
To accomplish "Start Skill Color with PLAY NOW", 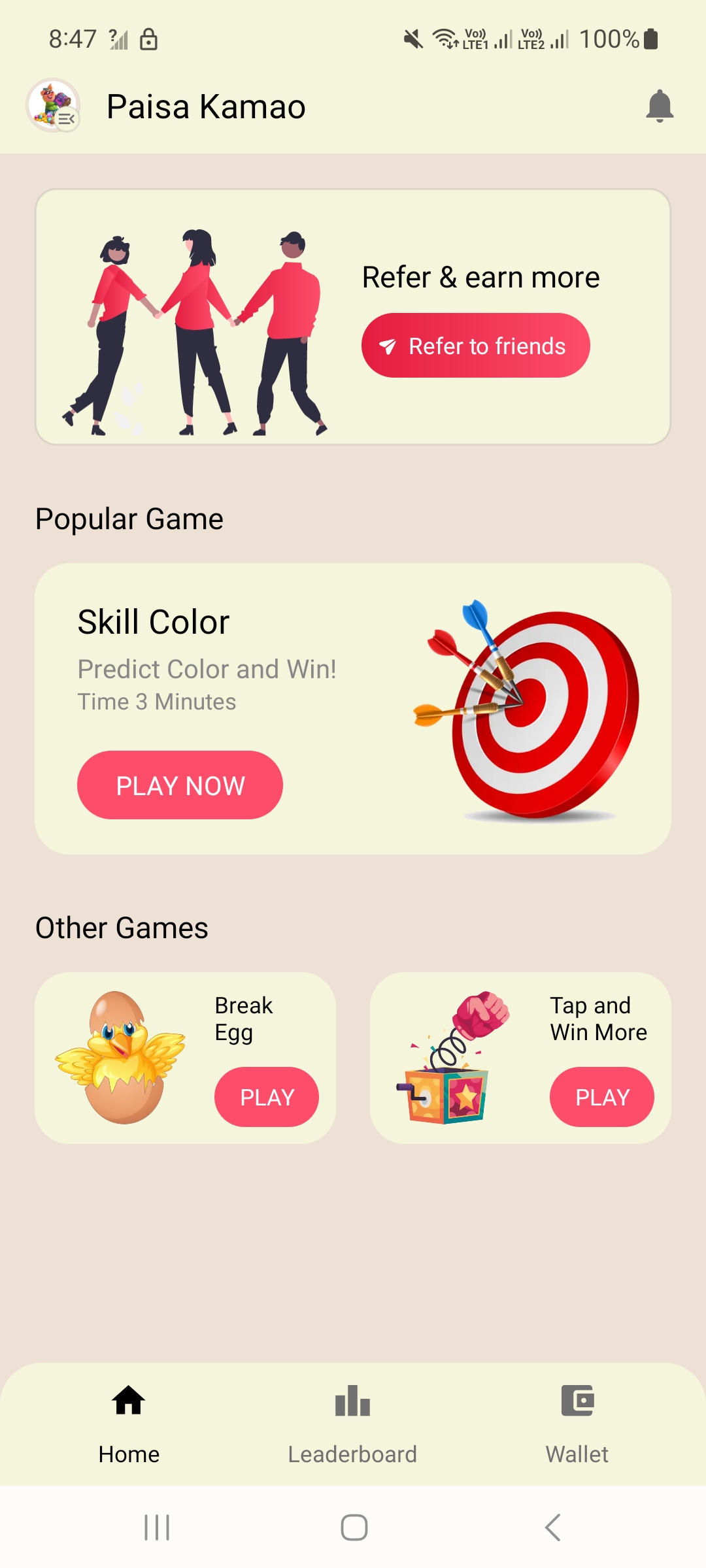I will coord(180,785).
